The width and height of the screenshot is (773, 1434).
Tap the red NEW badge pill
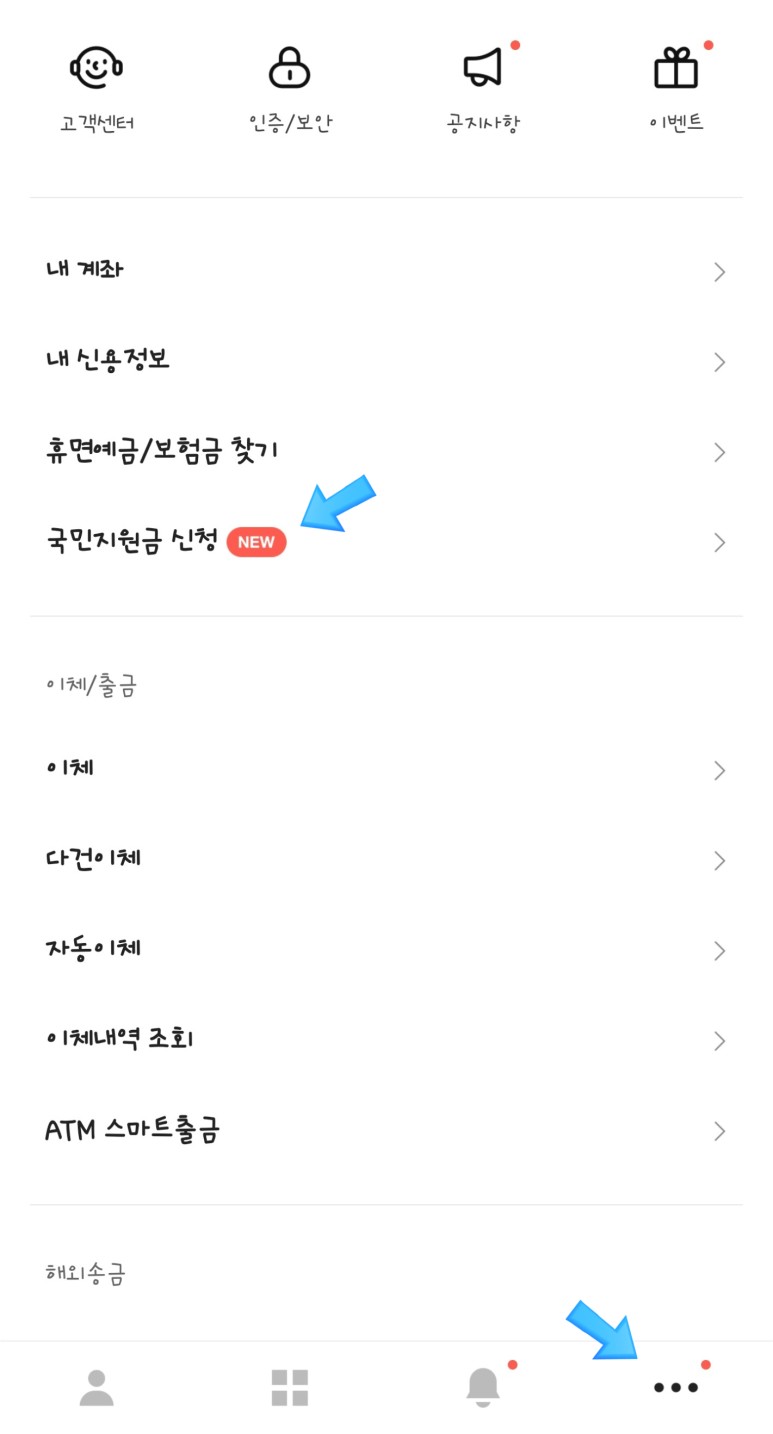[256, 542]
